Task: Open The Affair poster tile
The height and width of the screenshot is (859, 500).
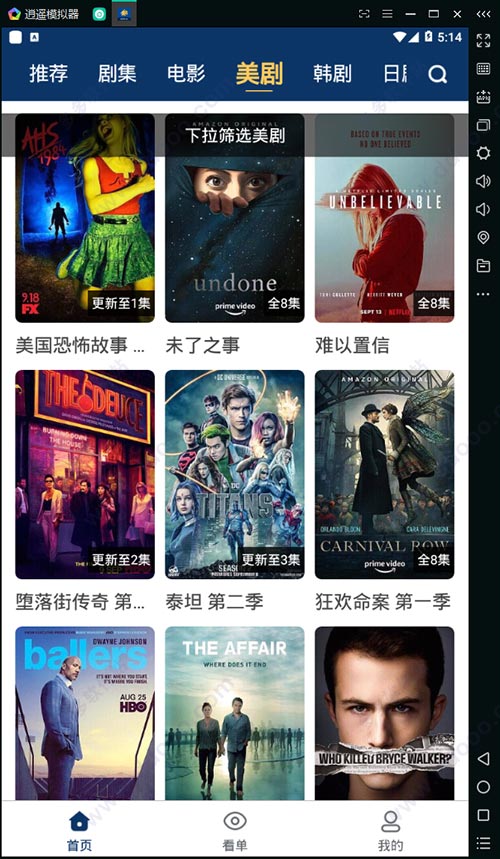Action: pyautogui.click(x=234, y=713)
